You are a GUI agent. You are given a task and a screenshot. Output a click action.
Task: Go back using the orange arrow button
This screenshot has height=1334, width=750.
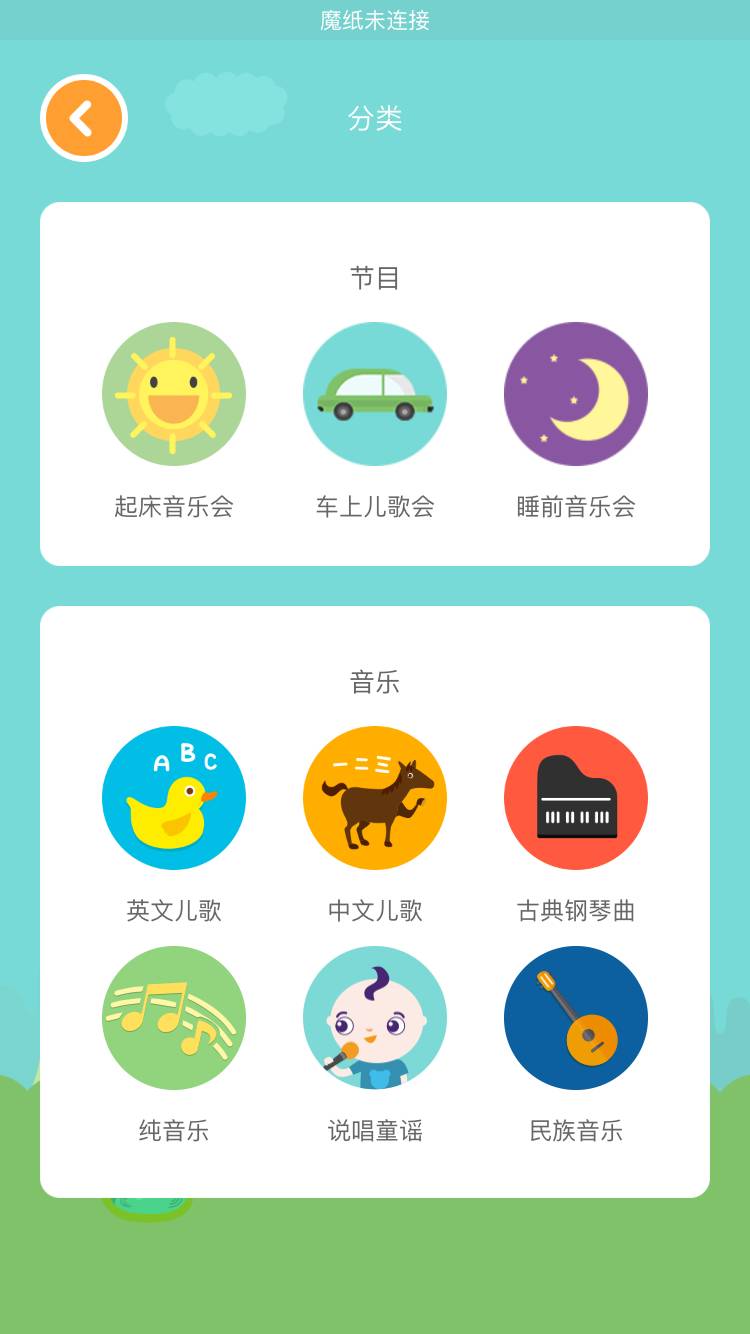pos(84,118)
